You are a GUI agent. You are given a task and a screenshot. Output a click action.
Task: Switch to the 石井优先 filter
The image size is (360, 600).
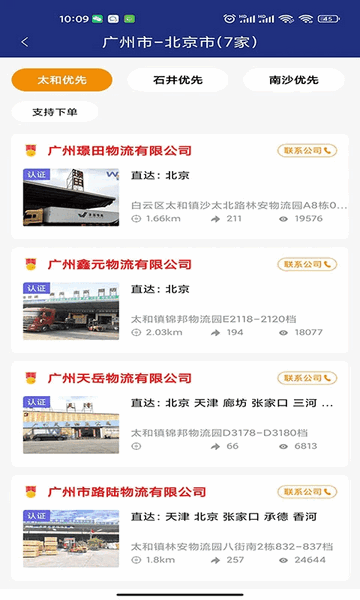click(178, 80)
